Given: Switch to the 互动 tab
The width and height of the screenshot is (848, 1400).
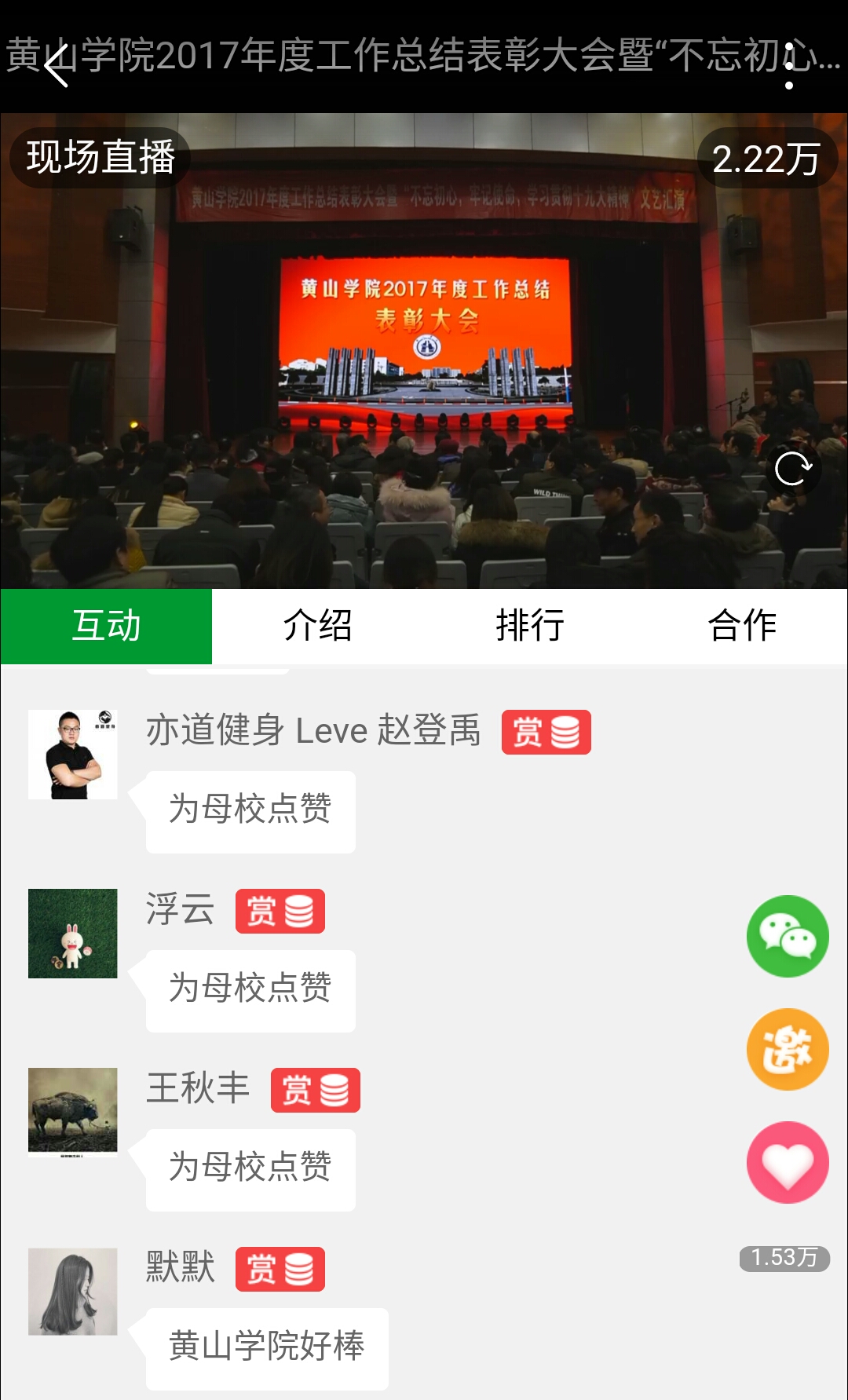Looking at the screenshot, I should (106, 626).
